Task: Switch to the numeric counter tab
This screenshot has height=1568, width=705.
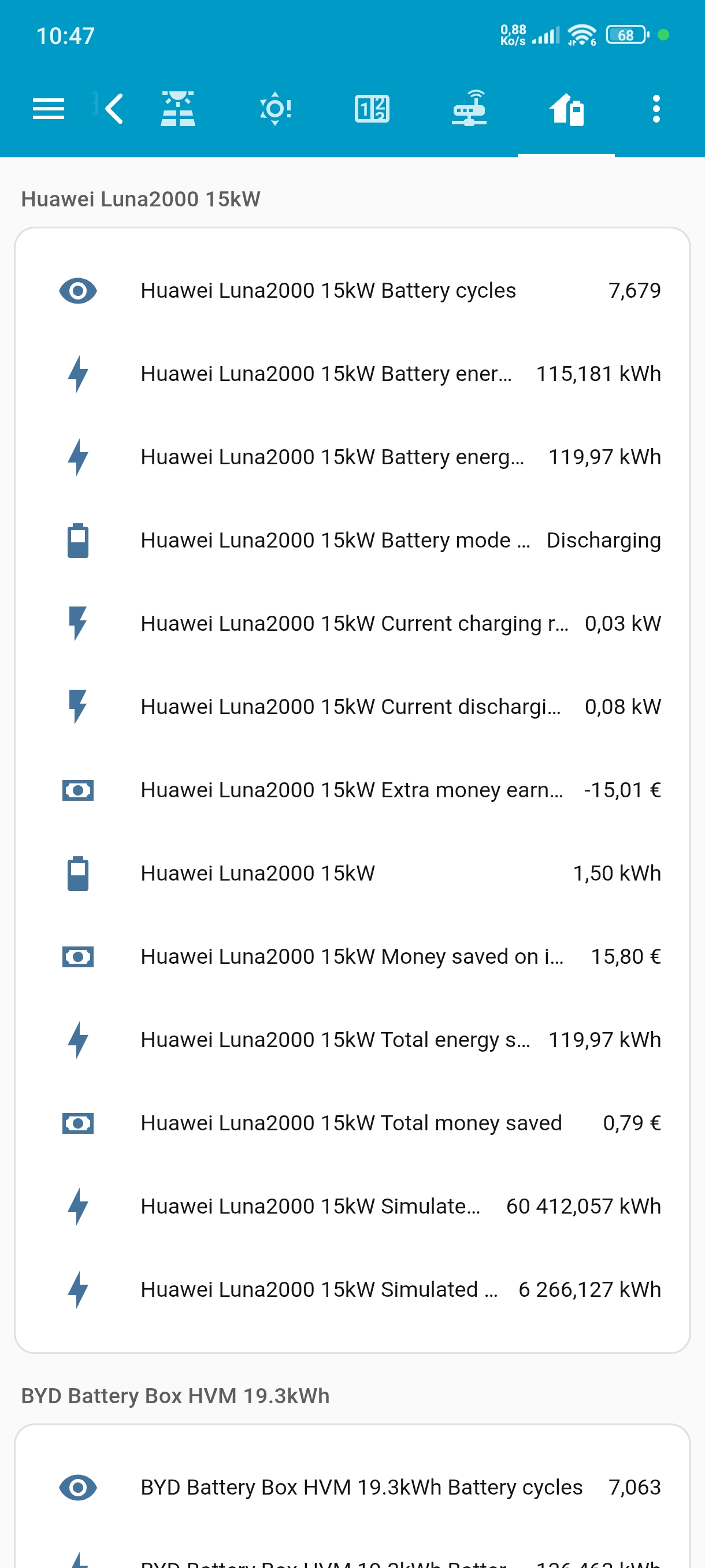Action: click(372, 110)
